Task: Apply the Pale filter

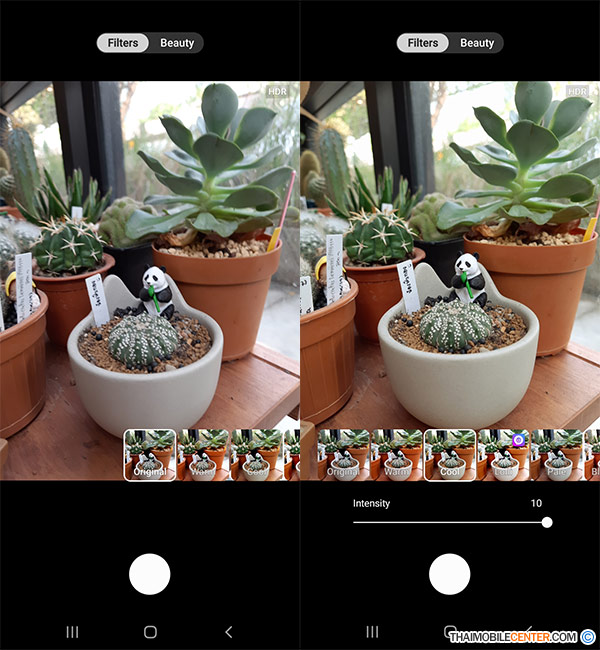Action: click(555, 455)
